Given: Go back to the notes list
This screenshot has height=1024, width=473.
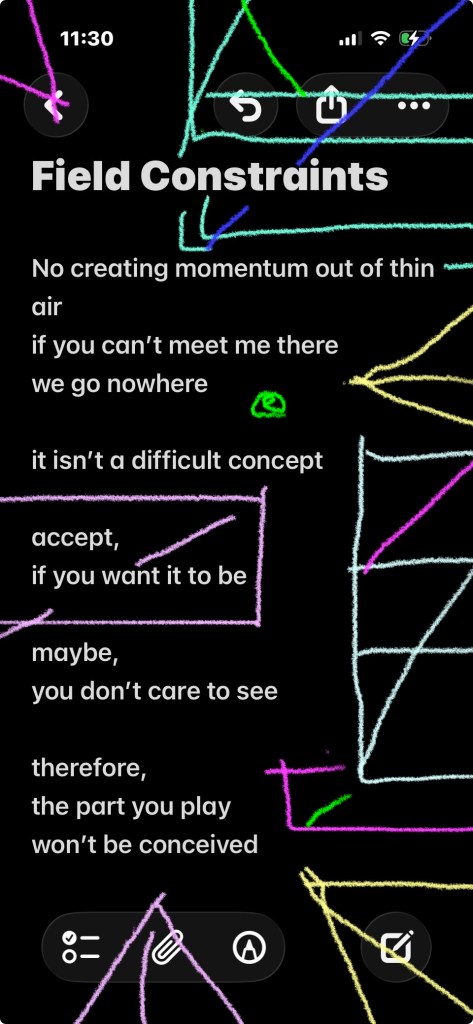Looking at the screenshot, I should pyautogui.click(x=56, y=104).
